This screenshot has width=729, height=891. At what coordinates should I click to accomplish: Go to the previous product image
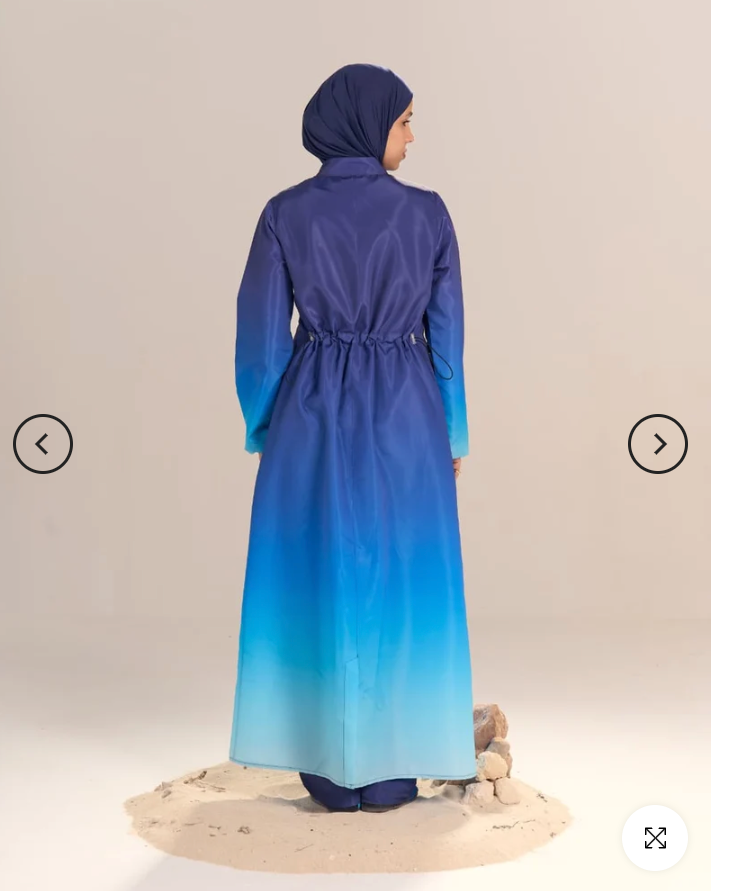(x=43, y=444)
